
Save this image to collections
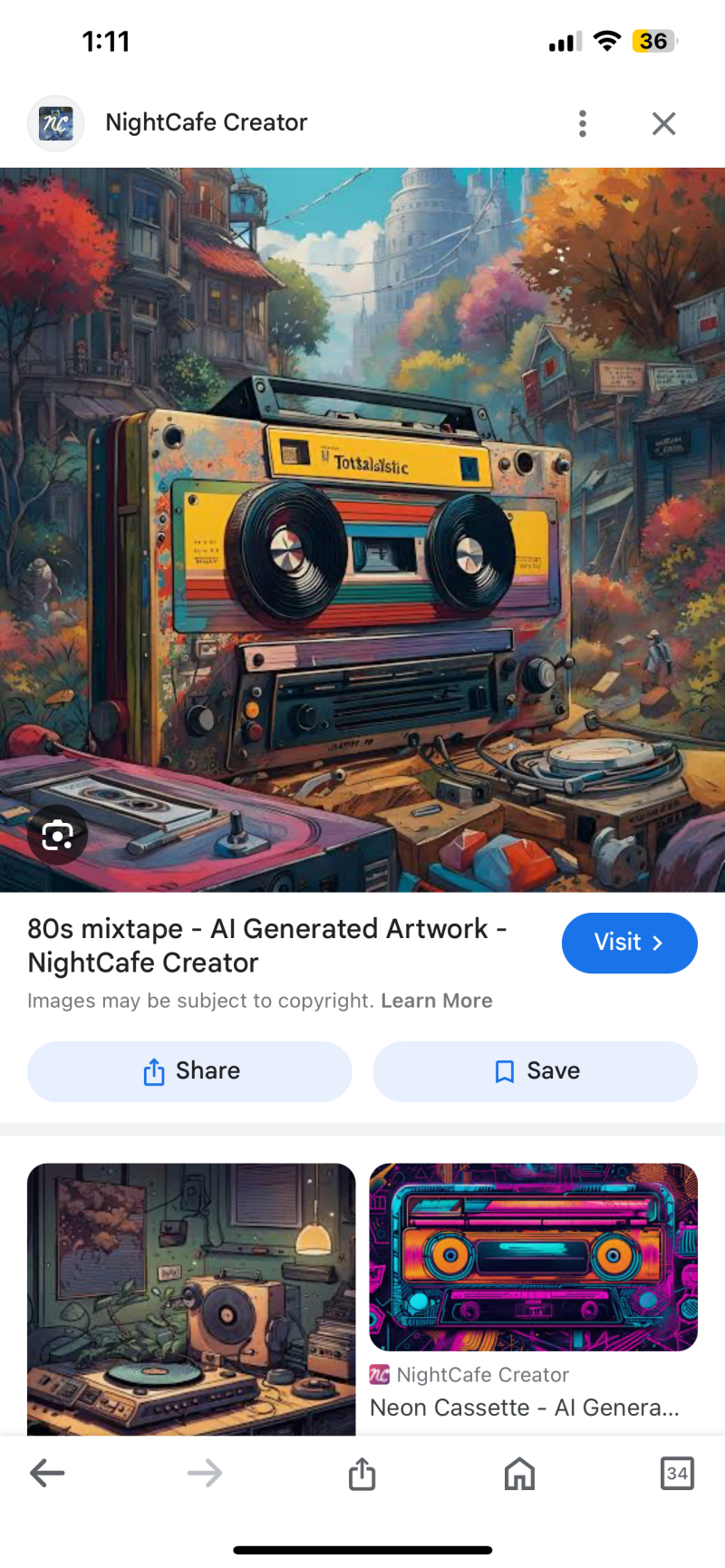click(535, 1071)
